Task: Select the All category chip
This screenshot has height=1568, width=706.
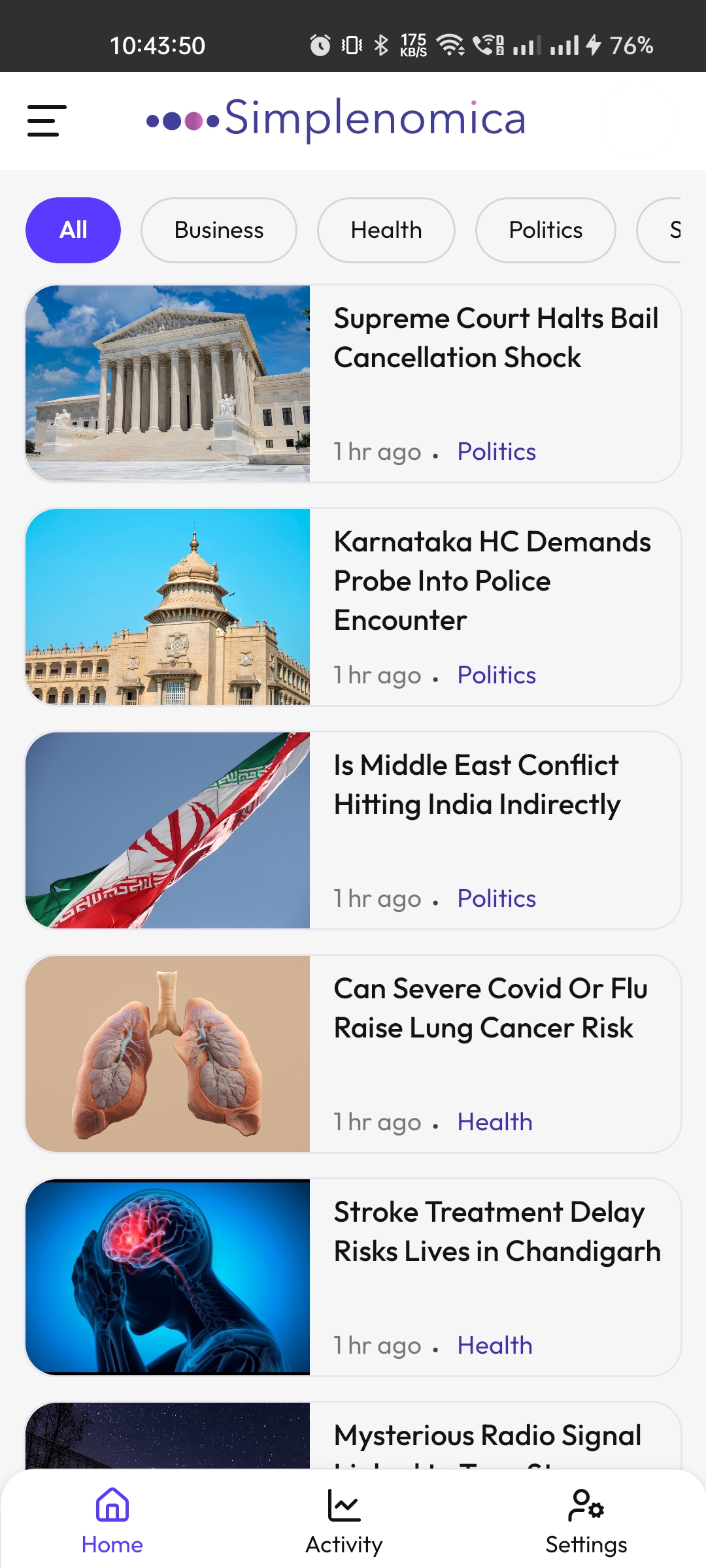Action: pos(73,230)
